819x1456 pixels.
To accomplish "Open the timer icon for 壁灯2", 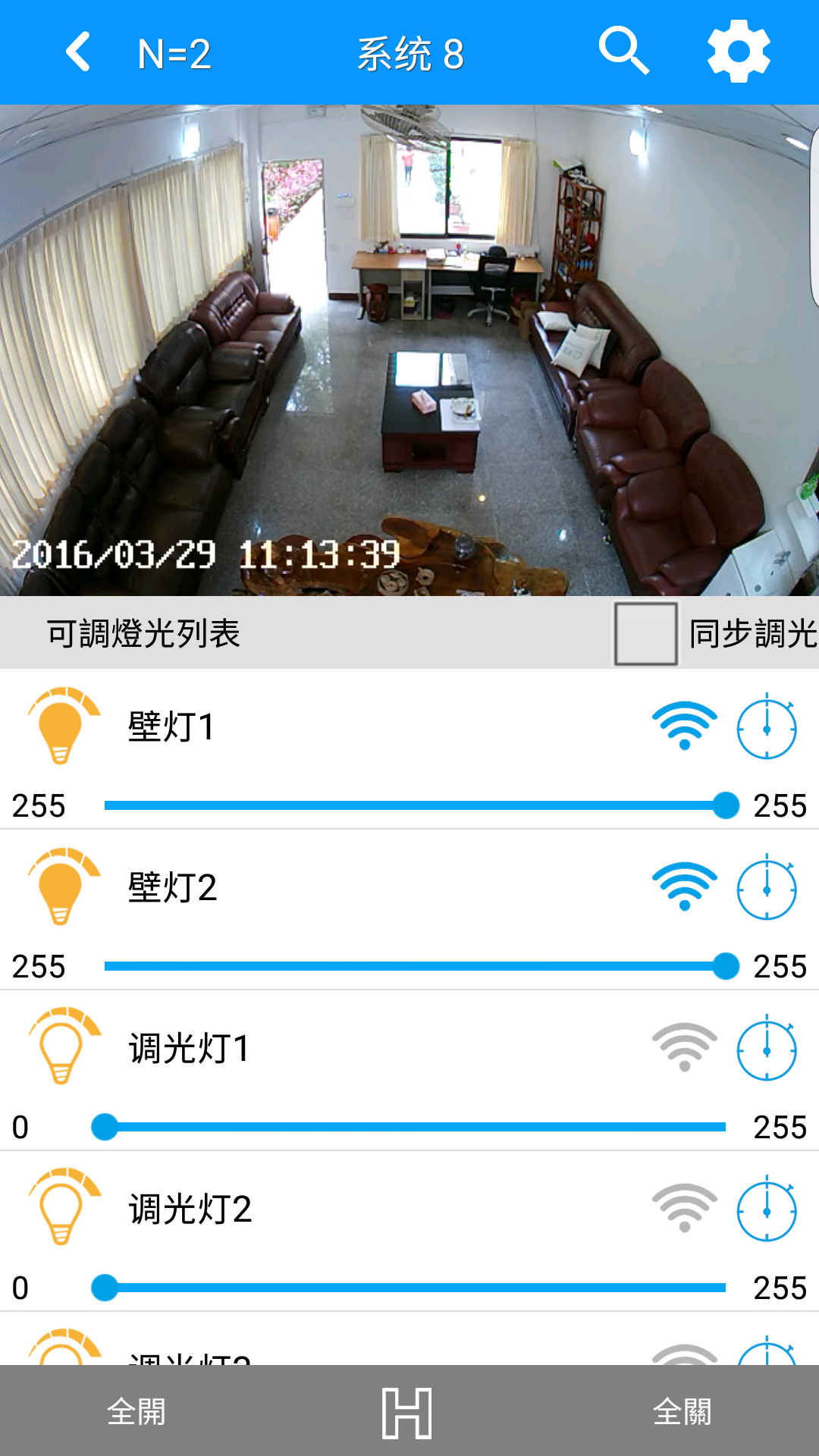I will point(766,887).
